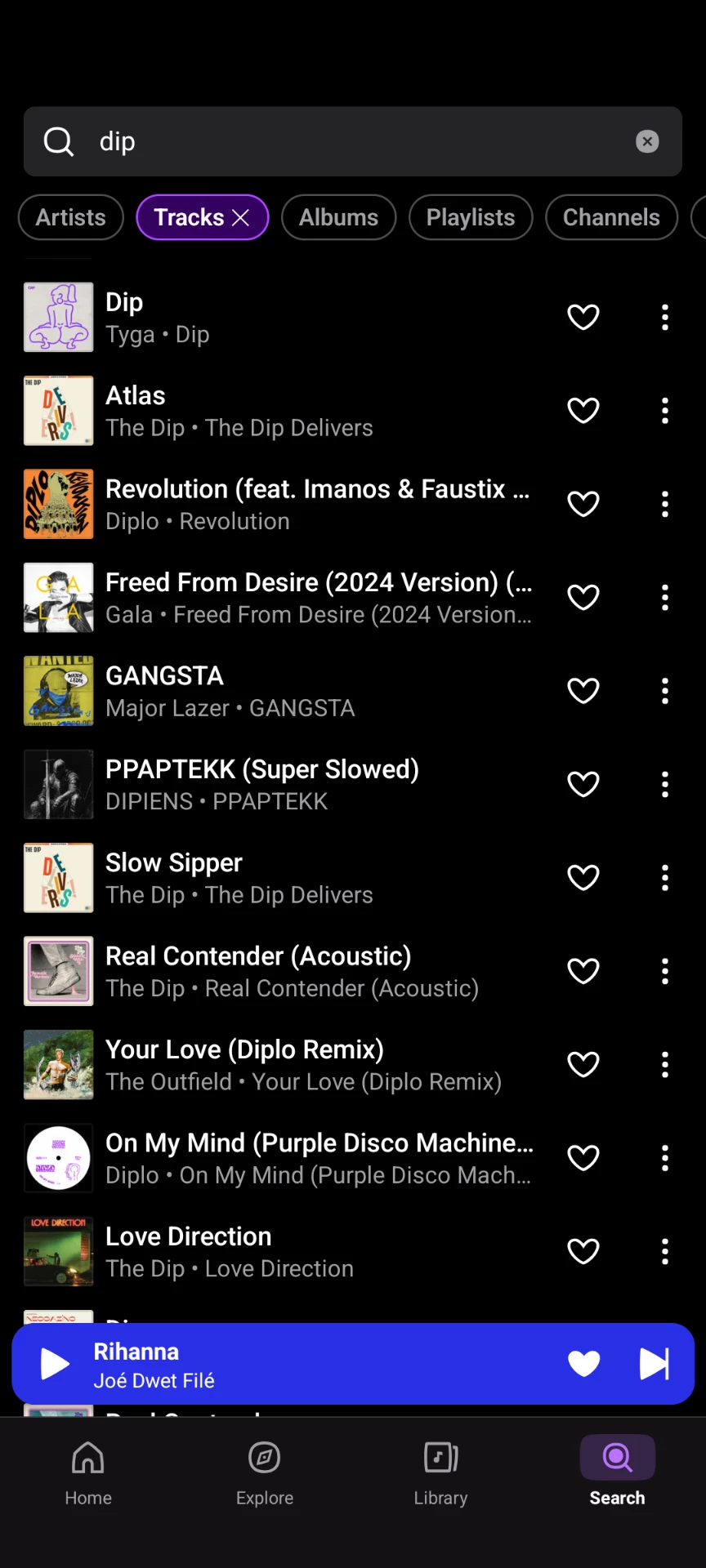Open the track PPAPTEKK (Super Slowed)

click(x=317, y=784)
